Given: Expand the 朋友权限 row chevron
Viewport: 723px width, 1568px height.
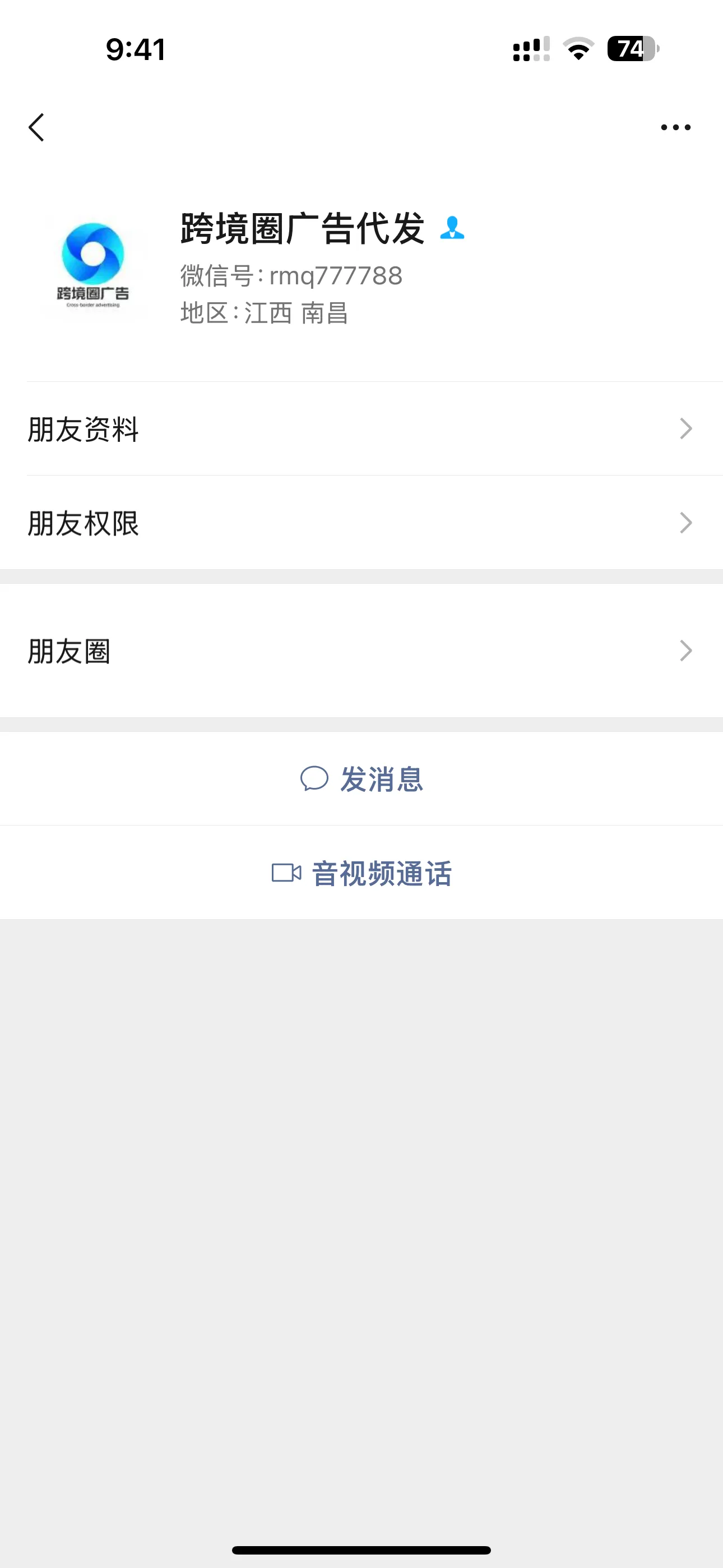Looking at the screenshot, I should coord(685,522).
